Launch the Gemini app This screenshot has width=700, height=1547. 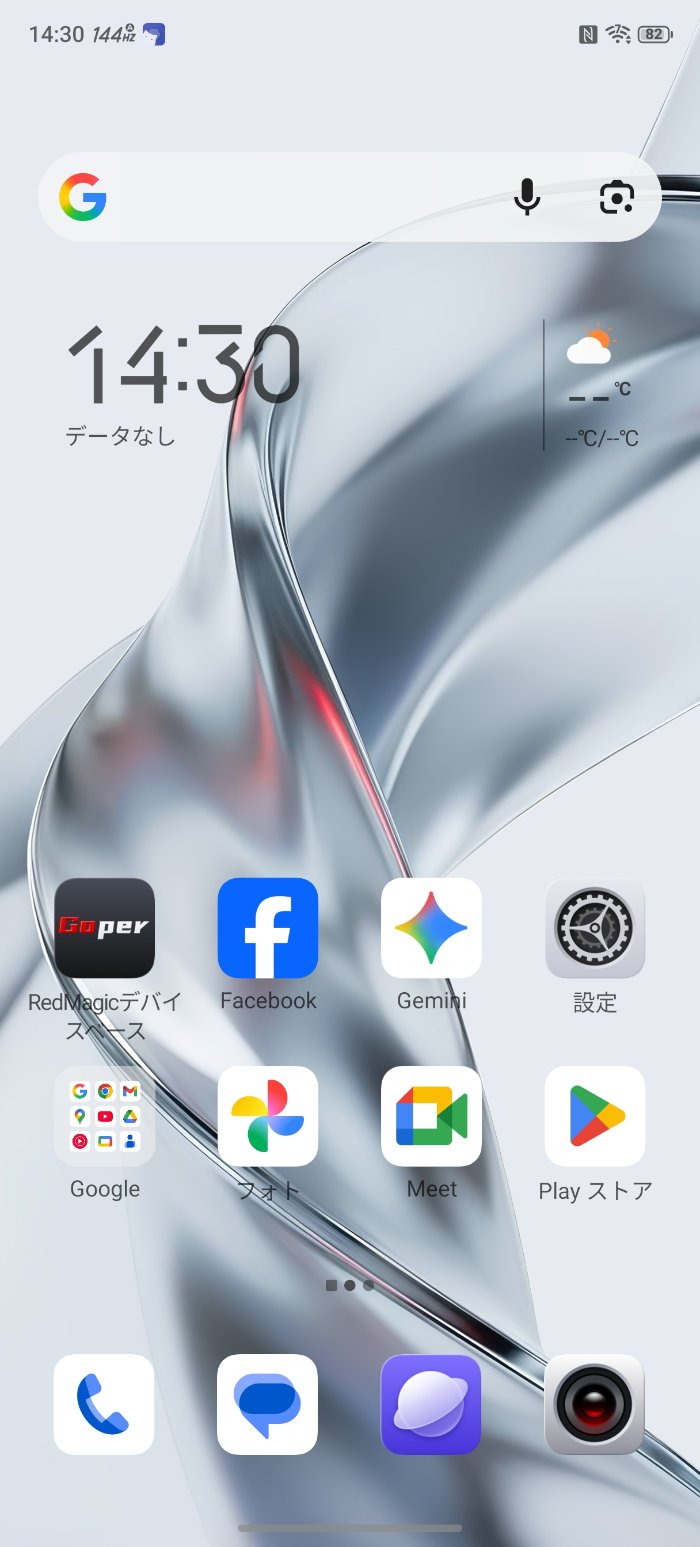tap(431, 928)
